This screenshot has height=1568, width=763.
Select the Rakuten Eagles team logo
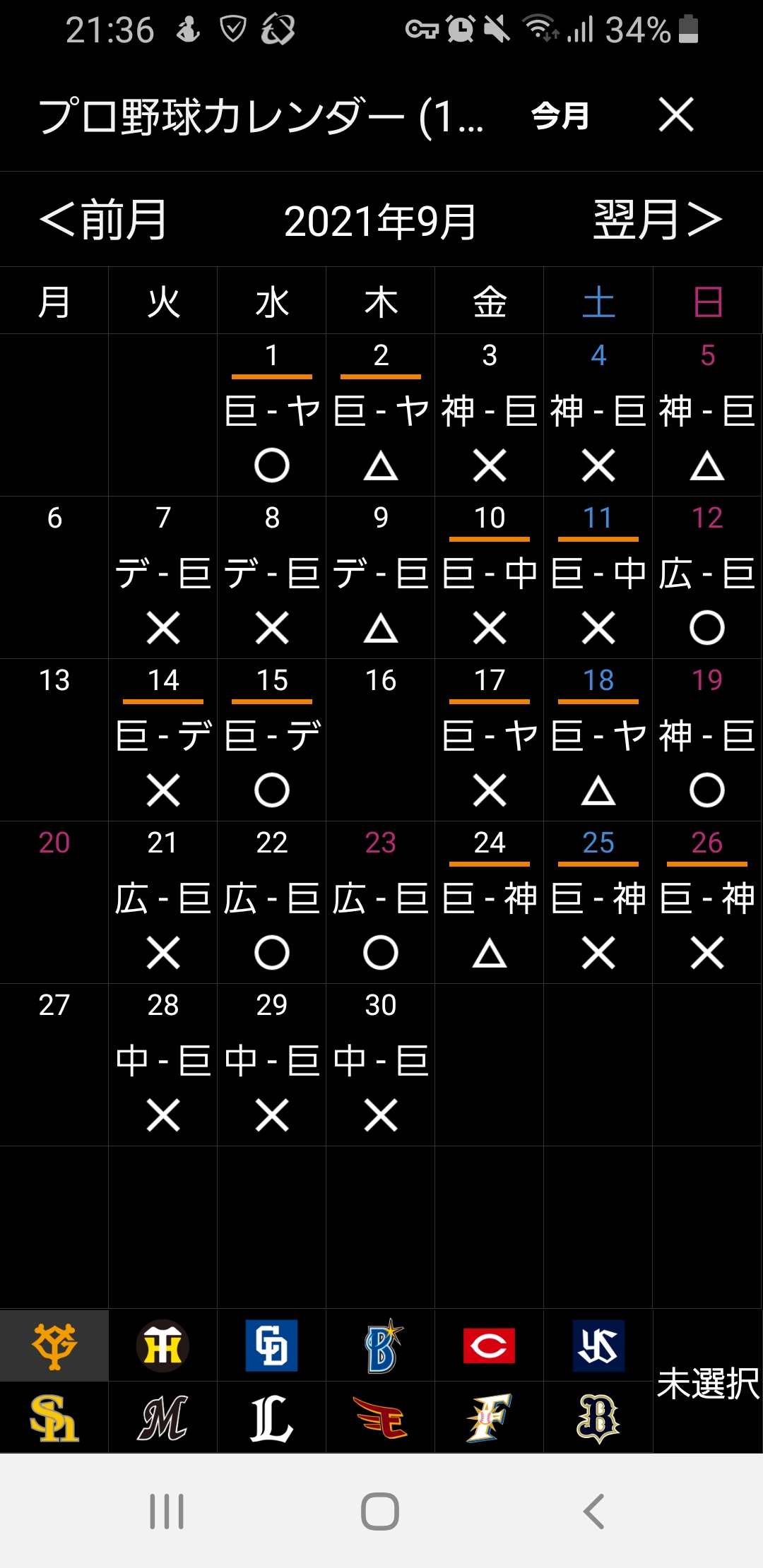[x=381, y=1418]
